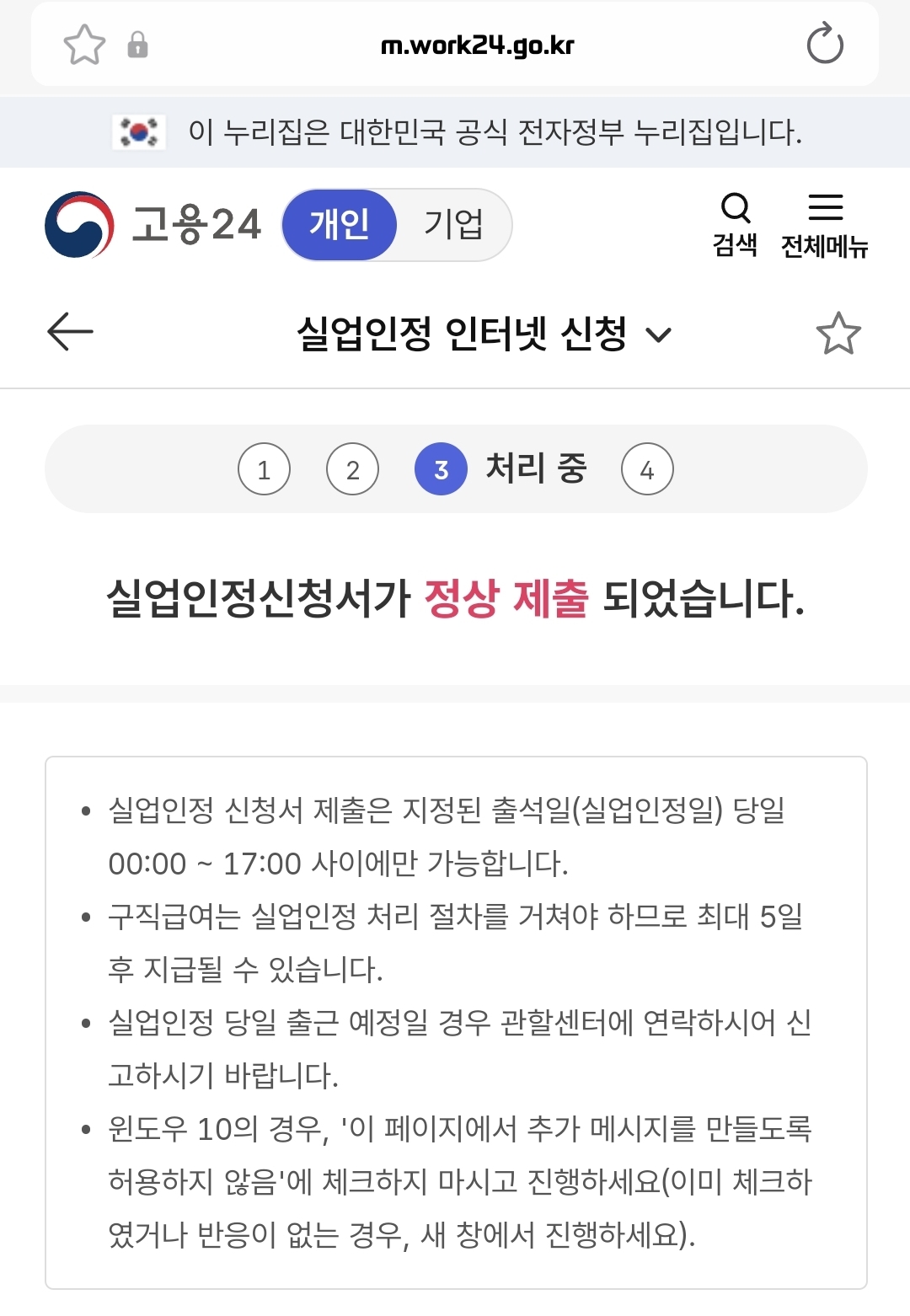Go to the 고용24 home logo
Image resolution: width=910 pixels, height=1316 pixels.
153,225
